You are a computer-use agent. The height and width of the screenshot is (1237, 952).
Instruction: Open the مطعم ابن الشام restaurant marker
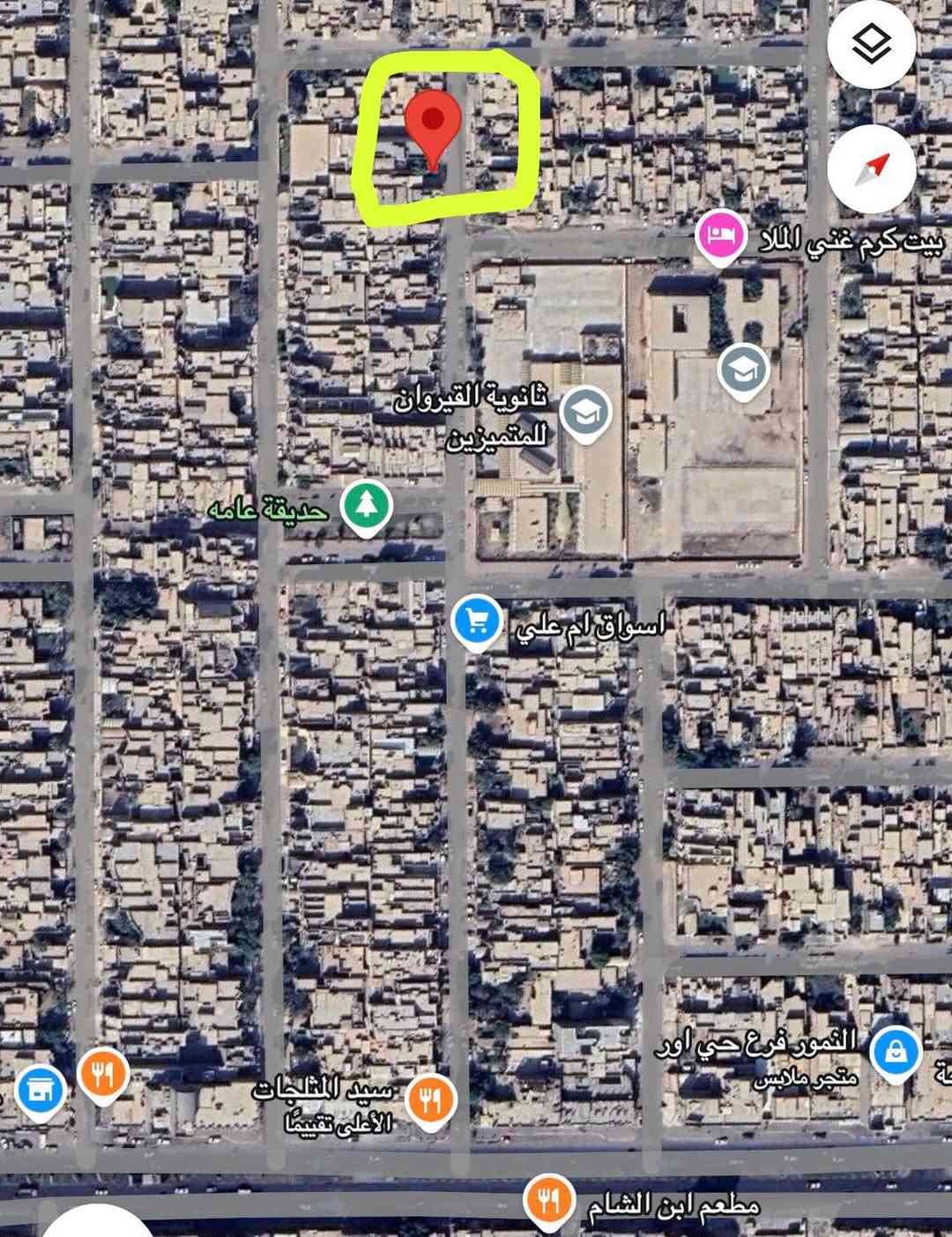[548, 1200]
